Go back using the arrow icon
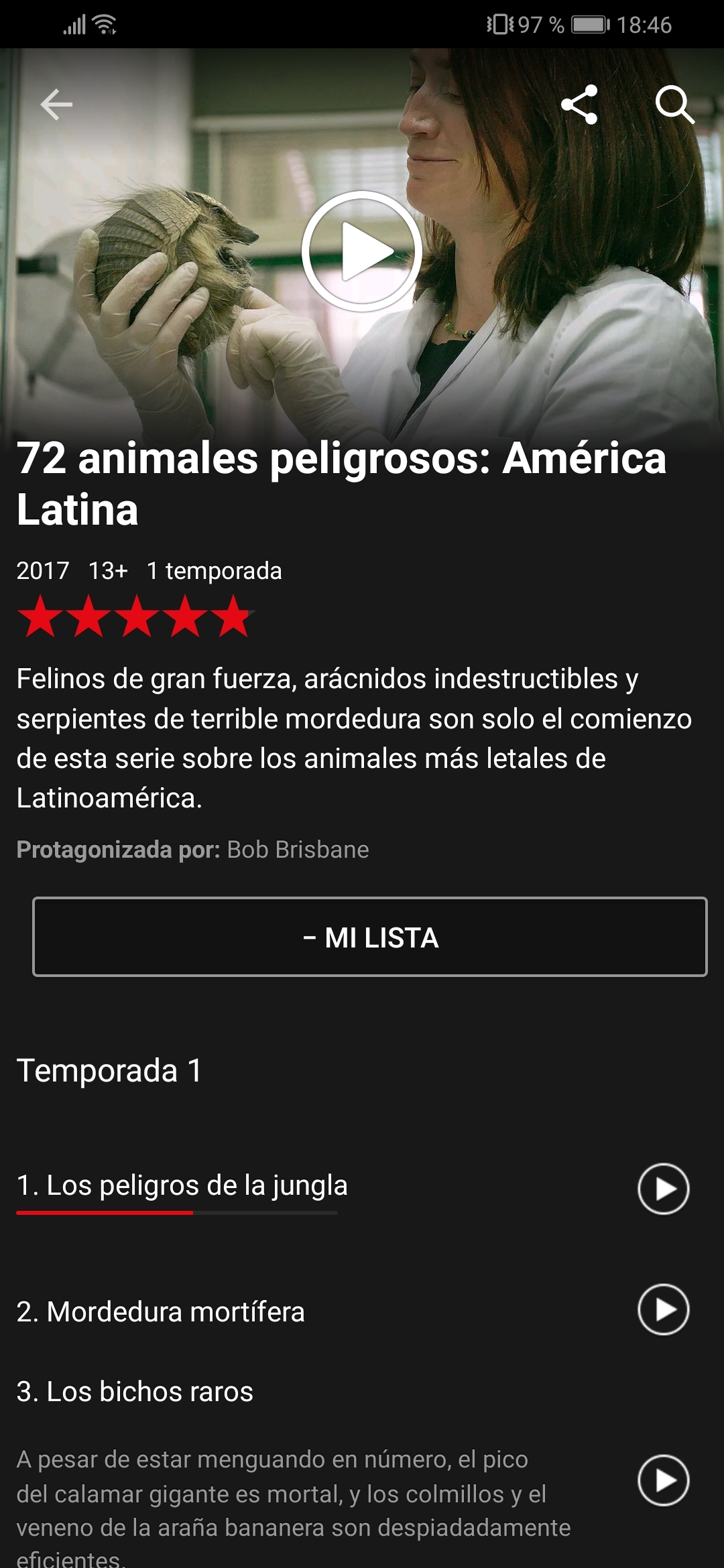Screen dimensions: 724x1568 point(56,105)
